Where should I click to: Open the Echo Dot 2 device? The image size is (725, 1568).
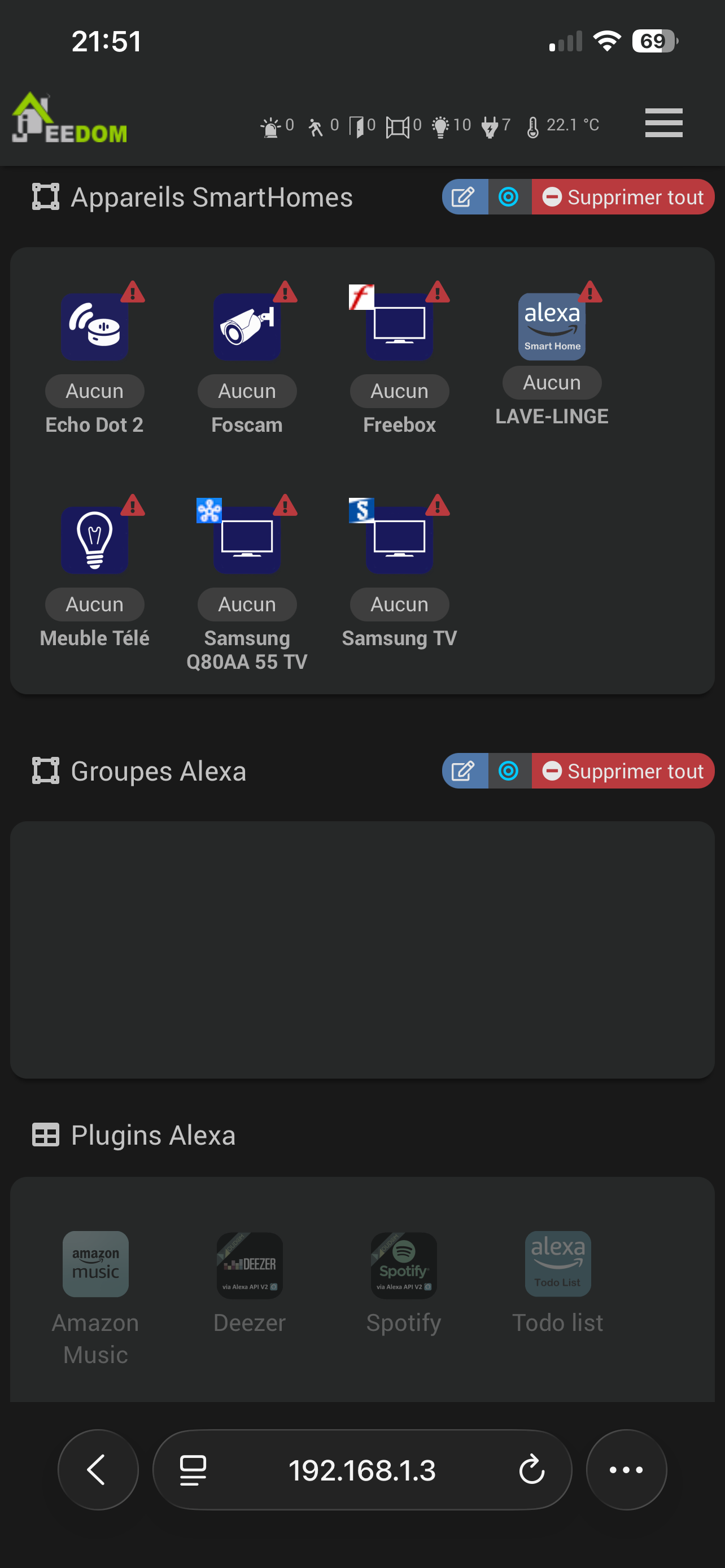pyautogui.click(x=94, y=327)
